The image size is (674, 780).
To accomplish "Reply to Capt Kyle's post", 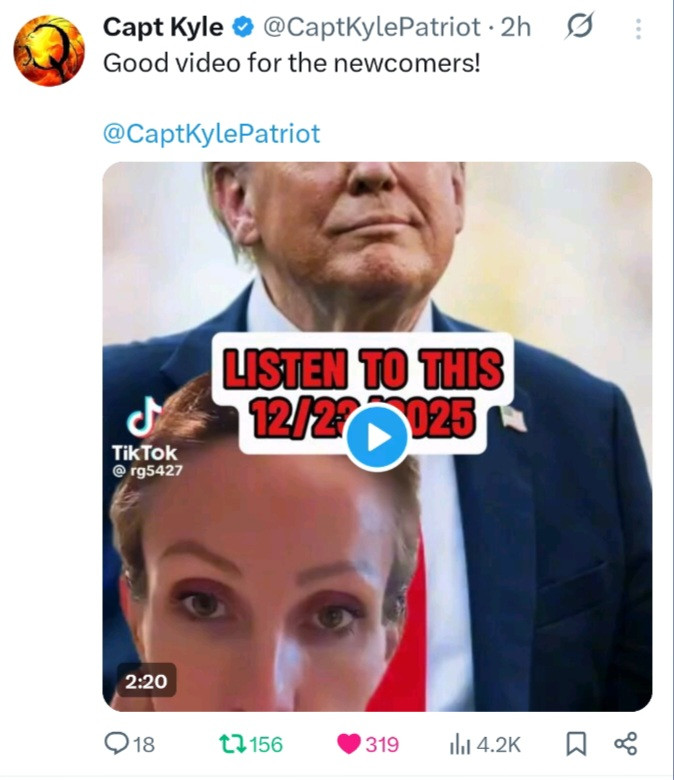I will coord(118,744).
